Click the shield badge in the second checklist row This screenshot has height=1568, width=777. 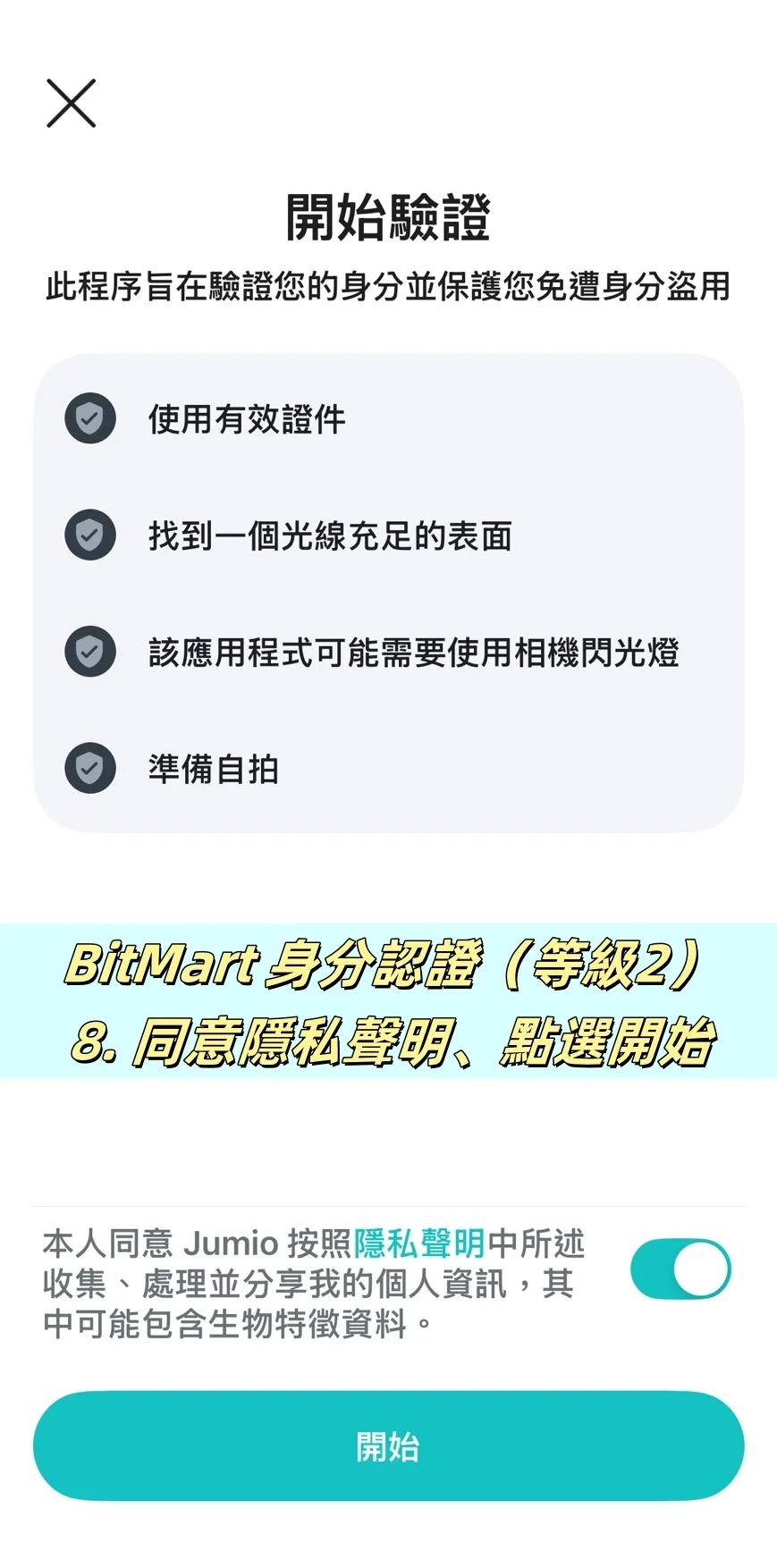pos(89,534)
